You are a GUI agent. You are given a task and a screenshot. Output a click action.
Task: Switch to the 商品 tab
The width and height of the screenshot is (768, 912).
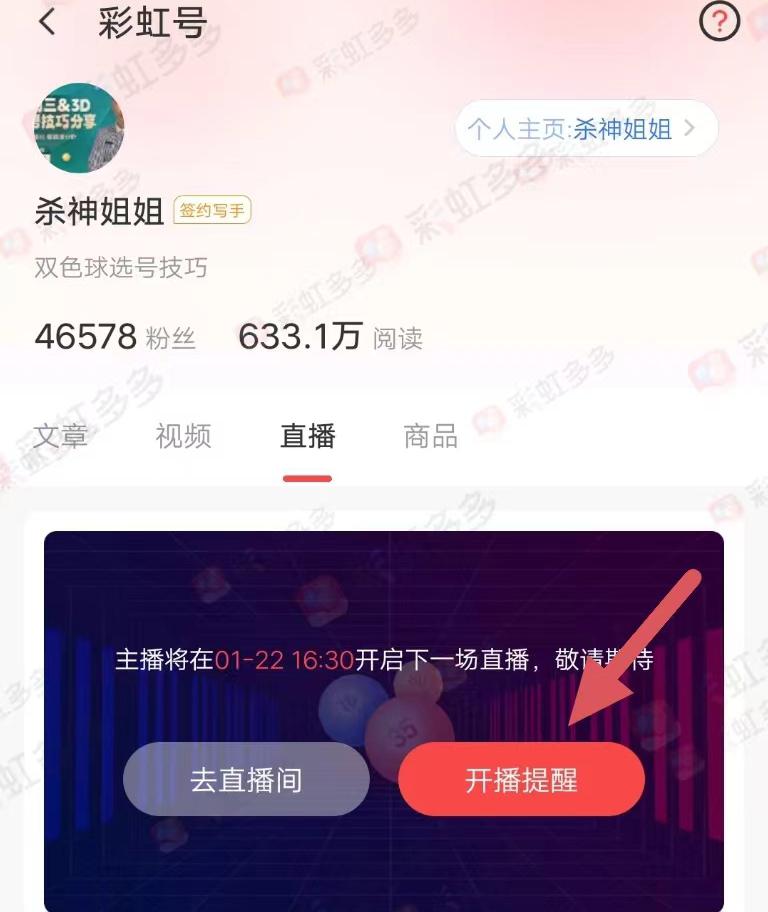(x=430, y=436)
